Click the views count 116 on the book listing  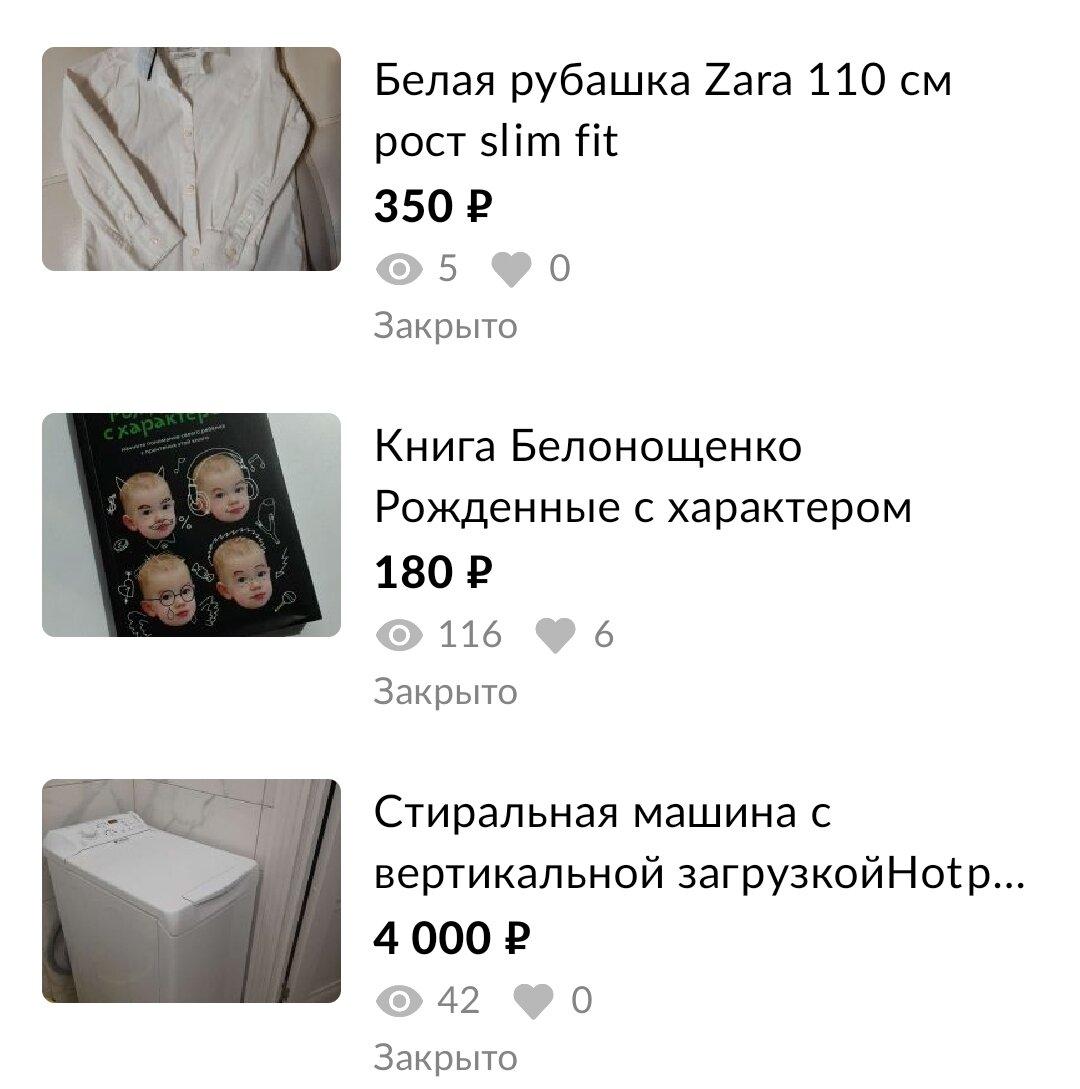tap(470, 633)
